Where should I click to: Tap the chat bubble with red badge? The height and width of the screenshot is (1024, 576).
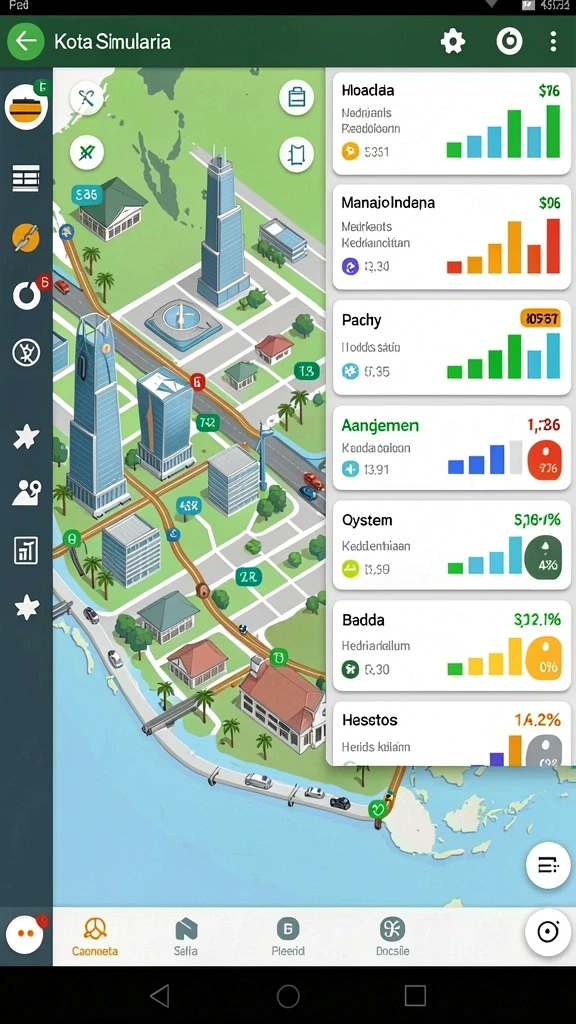(25, 933)
